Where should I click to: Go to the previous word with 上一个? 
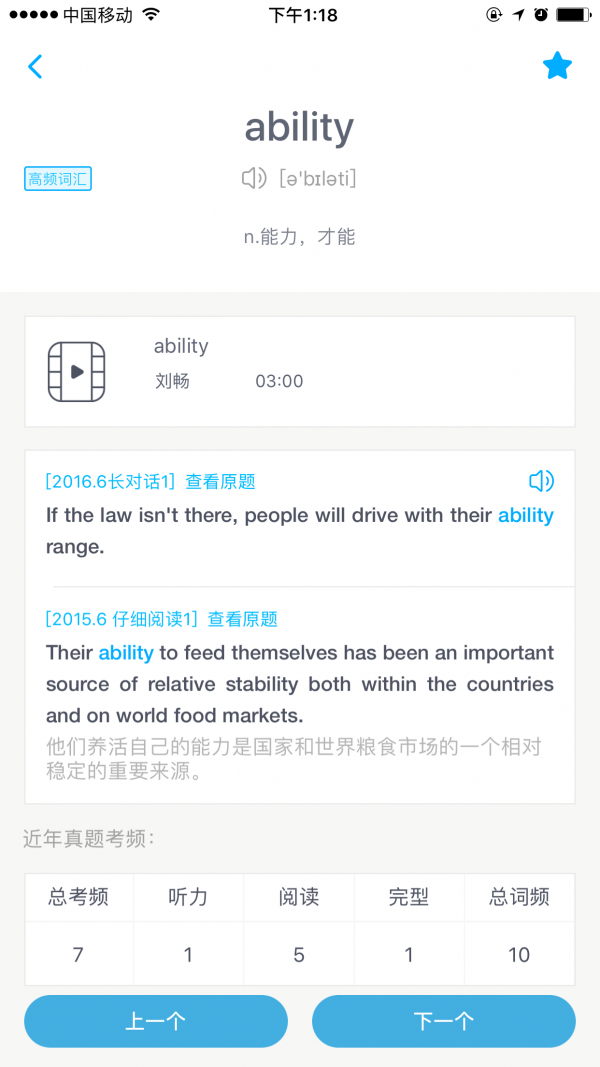[x=156, y=1021]
